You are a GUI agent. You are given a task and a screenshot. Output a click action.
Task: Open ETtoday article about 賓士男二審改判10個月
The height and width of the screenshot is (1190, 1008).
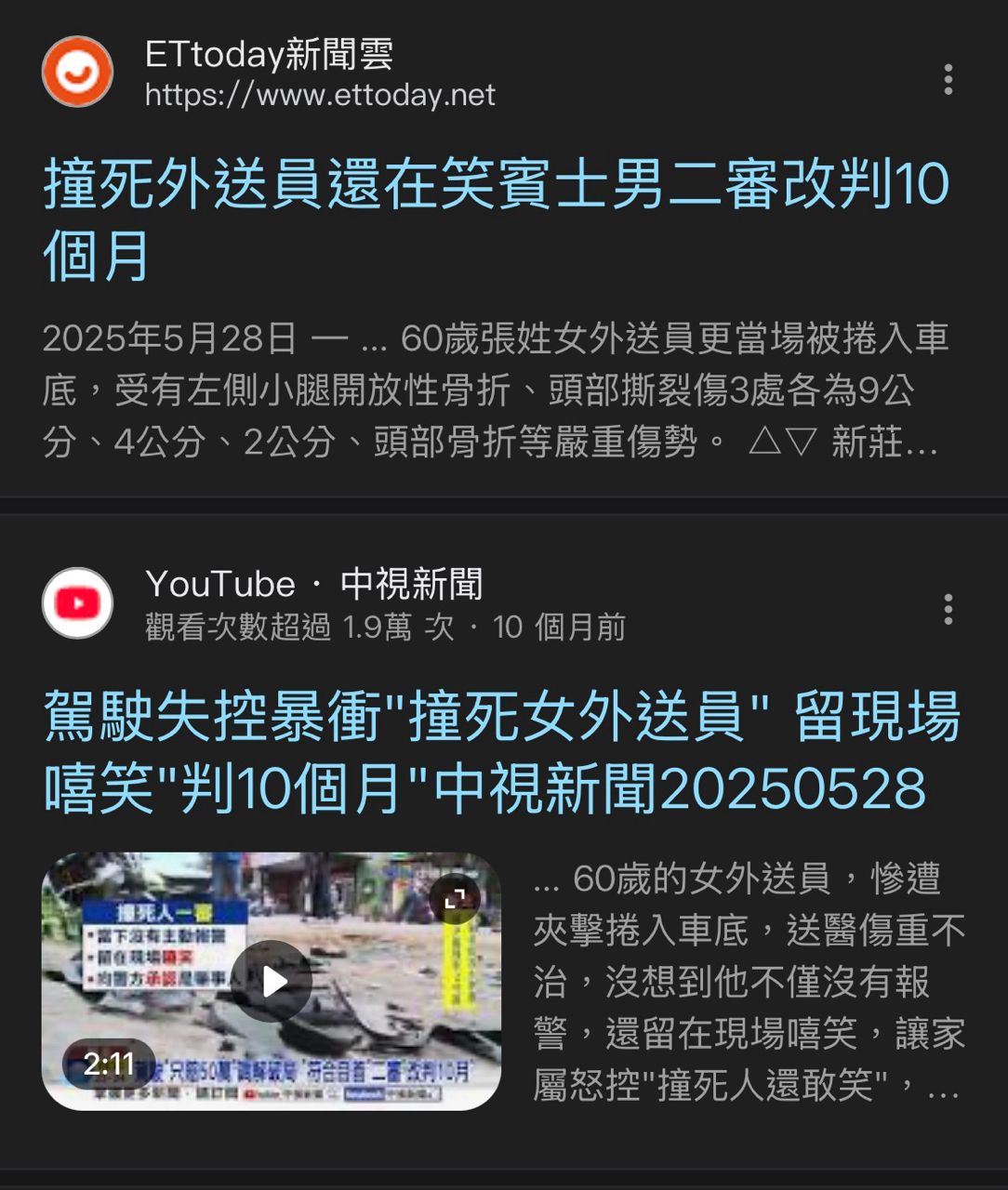(x=496, y=219)
